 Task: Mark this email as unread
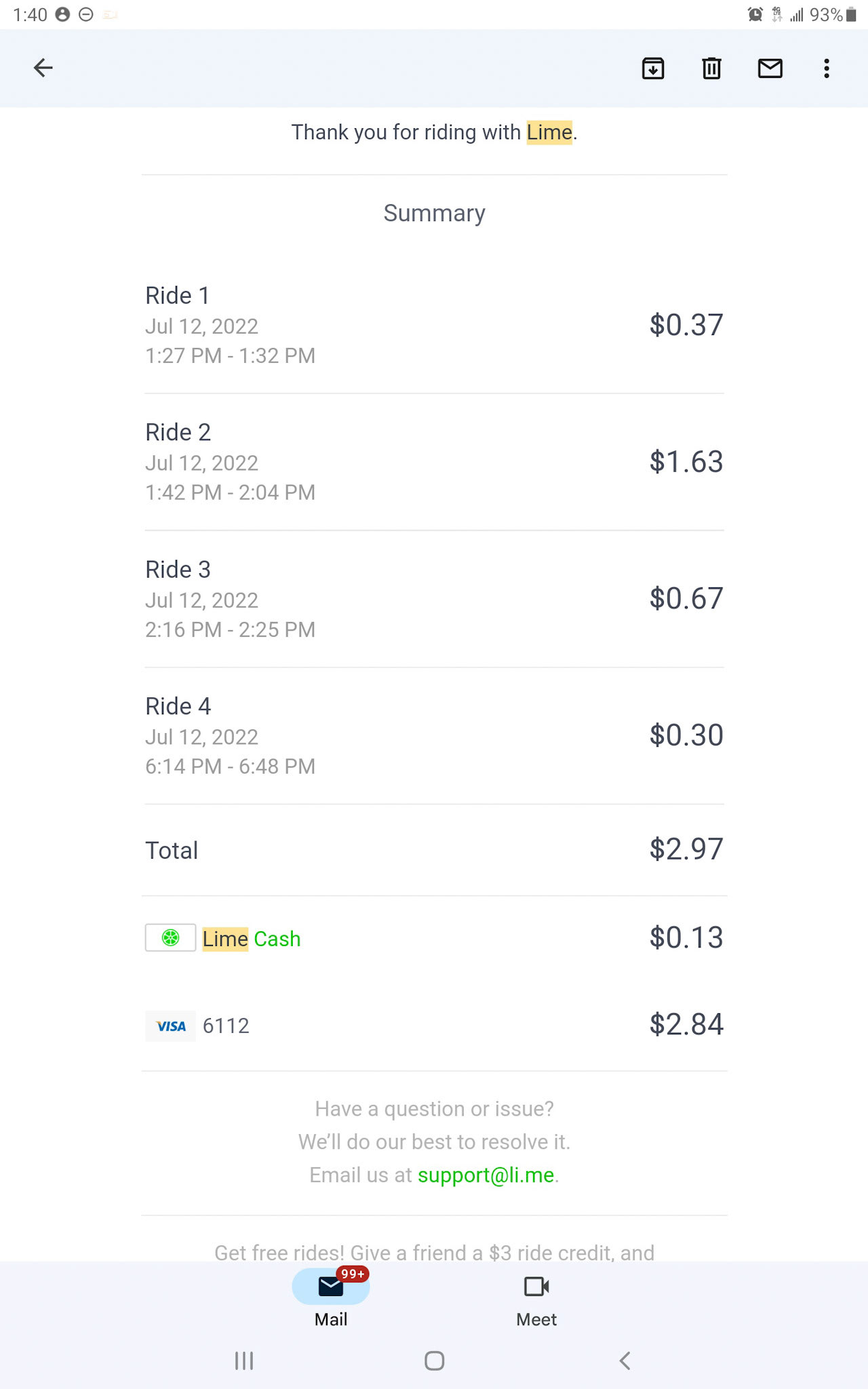pos(770,69)
